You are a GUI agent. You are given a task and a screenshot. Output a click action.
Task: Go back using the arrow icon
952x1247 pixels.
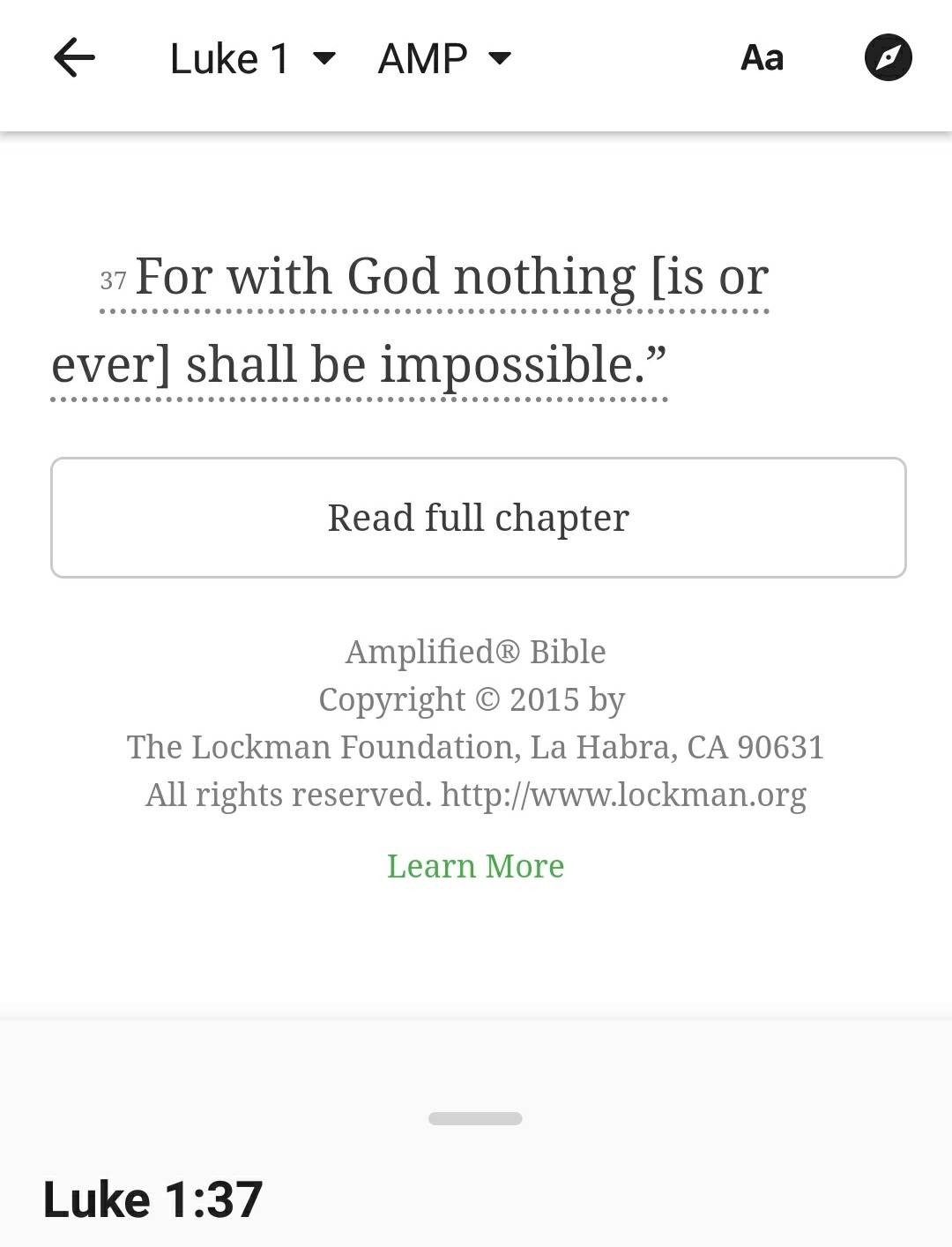[x=74, y=59]
